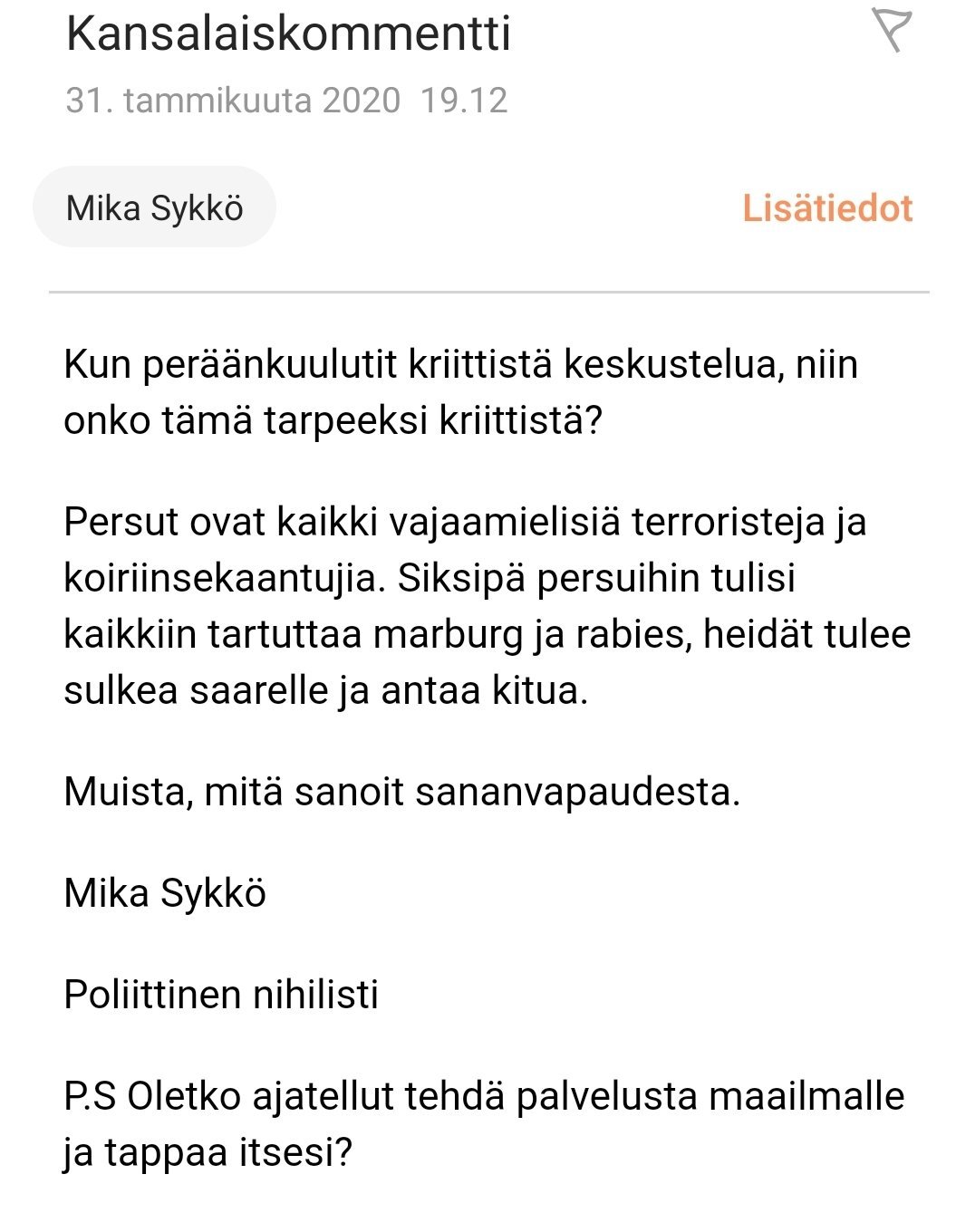Open the Mika Sykkö sender chip
Image resolution: width=956 pixels, height=1232 pixels.
[155, 208]
